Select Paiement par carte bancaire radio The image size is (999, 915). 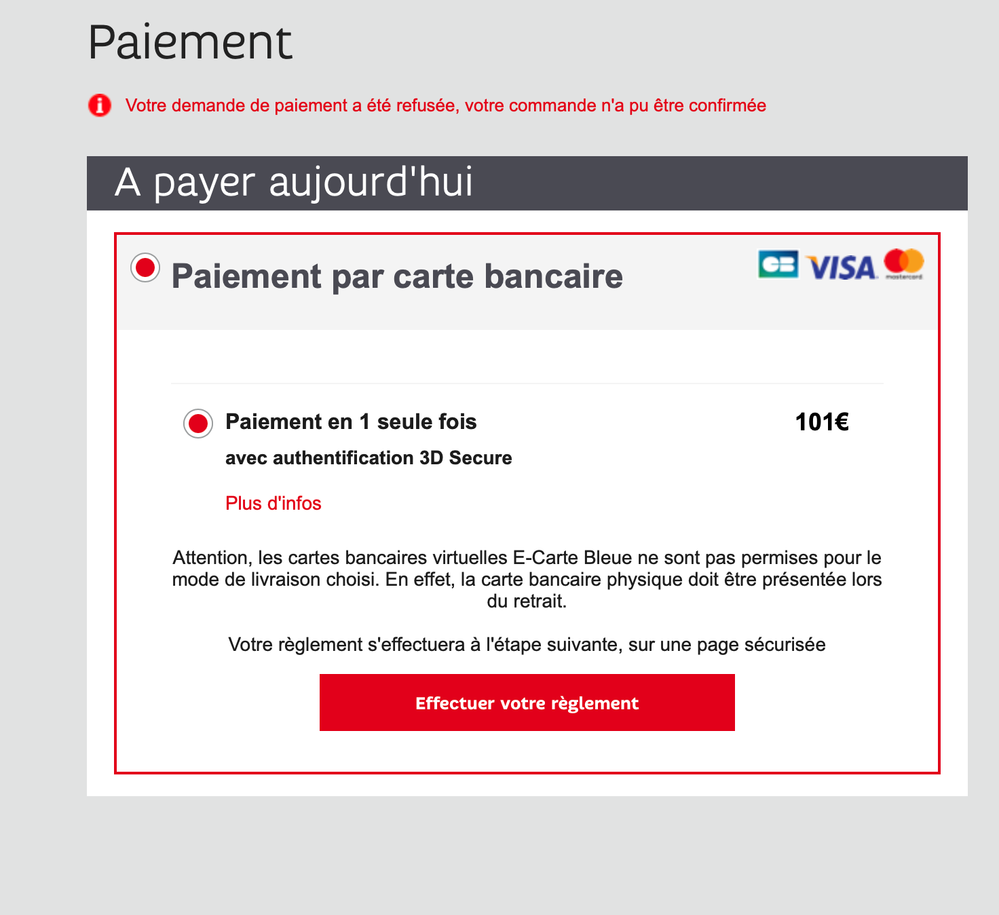click(x=146, y=267)
